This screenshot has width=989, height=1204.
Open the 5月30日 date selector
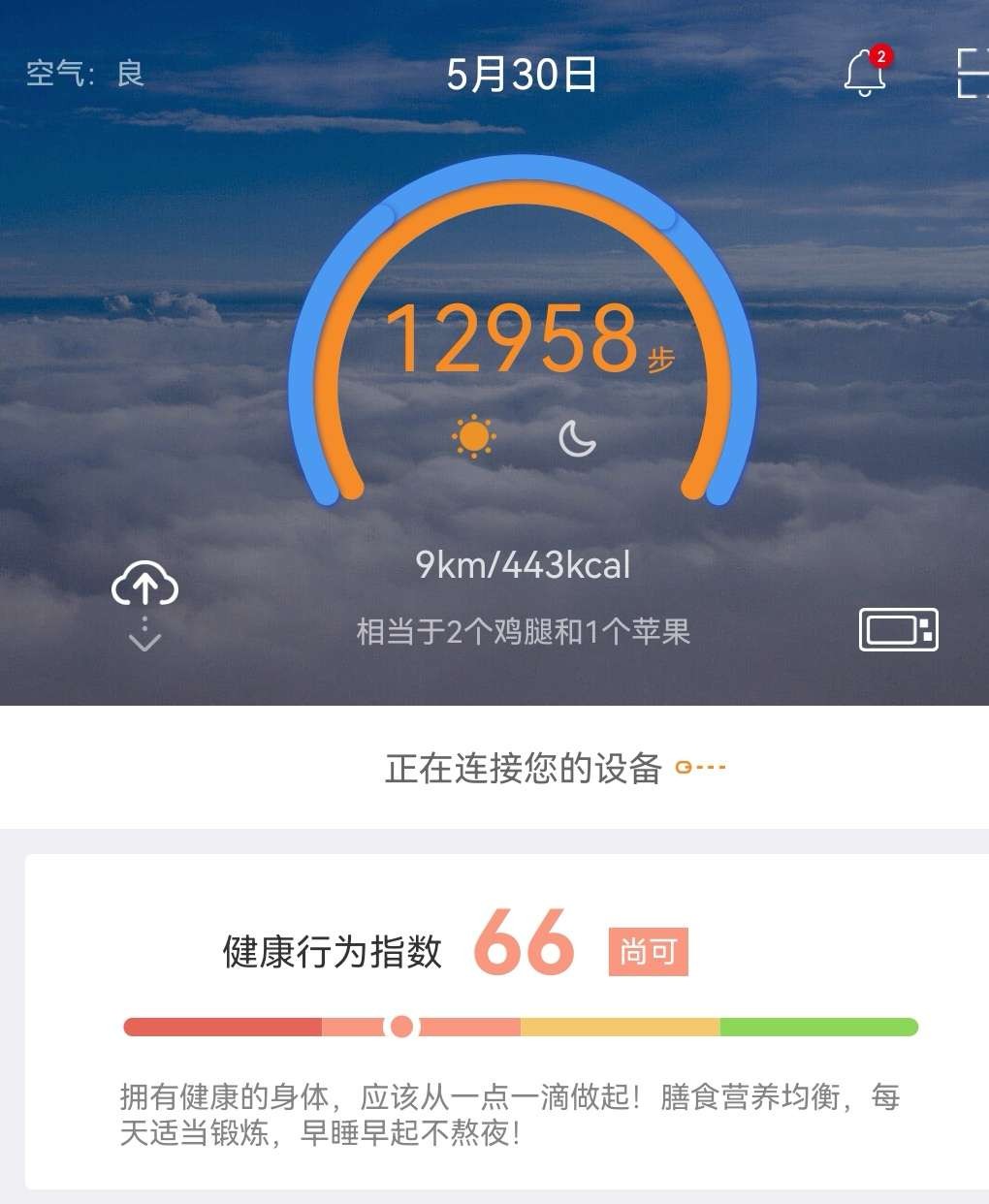point(521,75)
